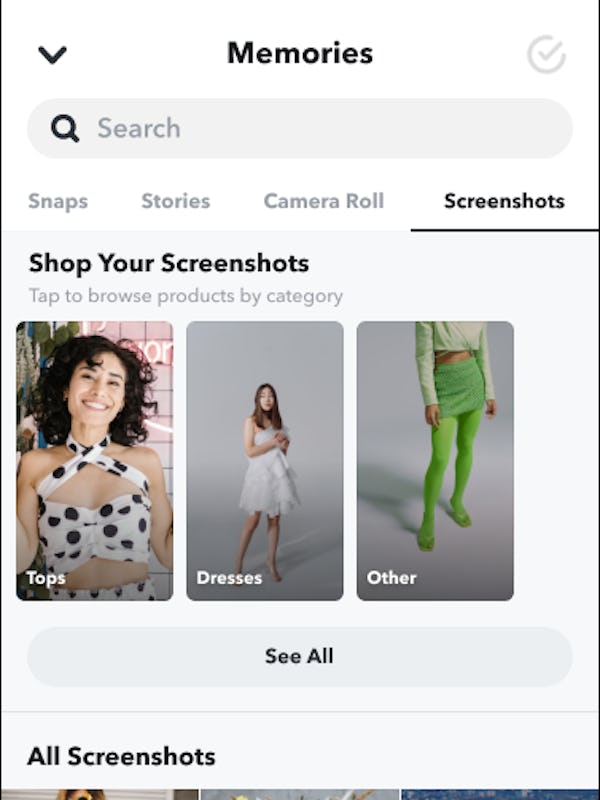Image resolution: width=600 pixels, height=800 pixels.
Task: Tap the See All button
Action: coord(300,656)
